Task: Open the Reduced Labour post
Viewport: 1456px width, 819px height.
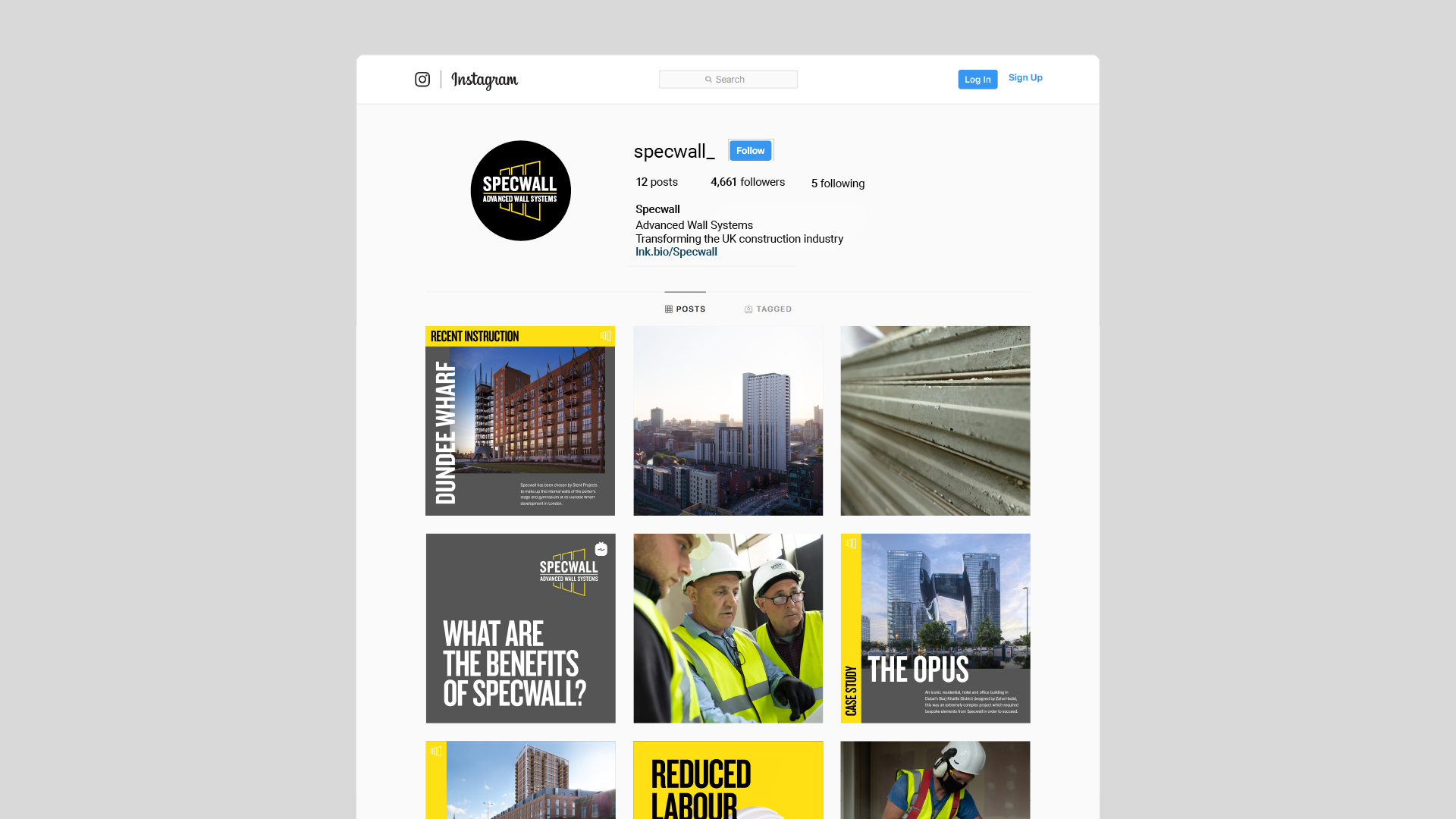Action: point(728,781)
